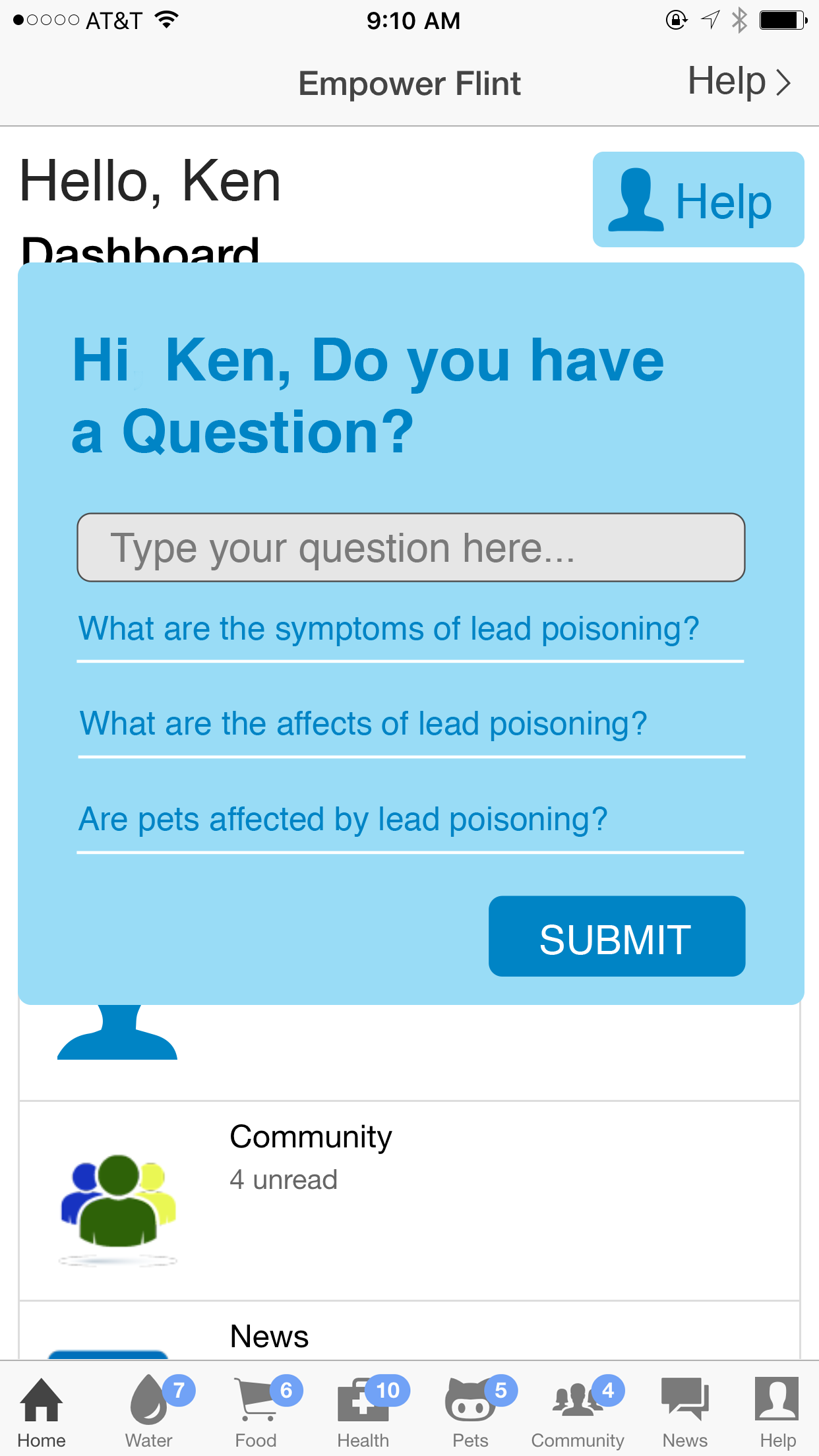
Task: Open the News tab in bottom bar
Action: (685, 1411)
